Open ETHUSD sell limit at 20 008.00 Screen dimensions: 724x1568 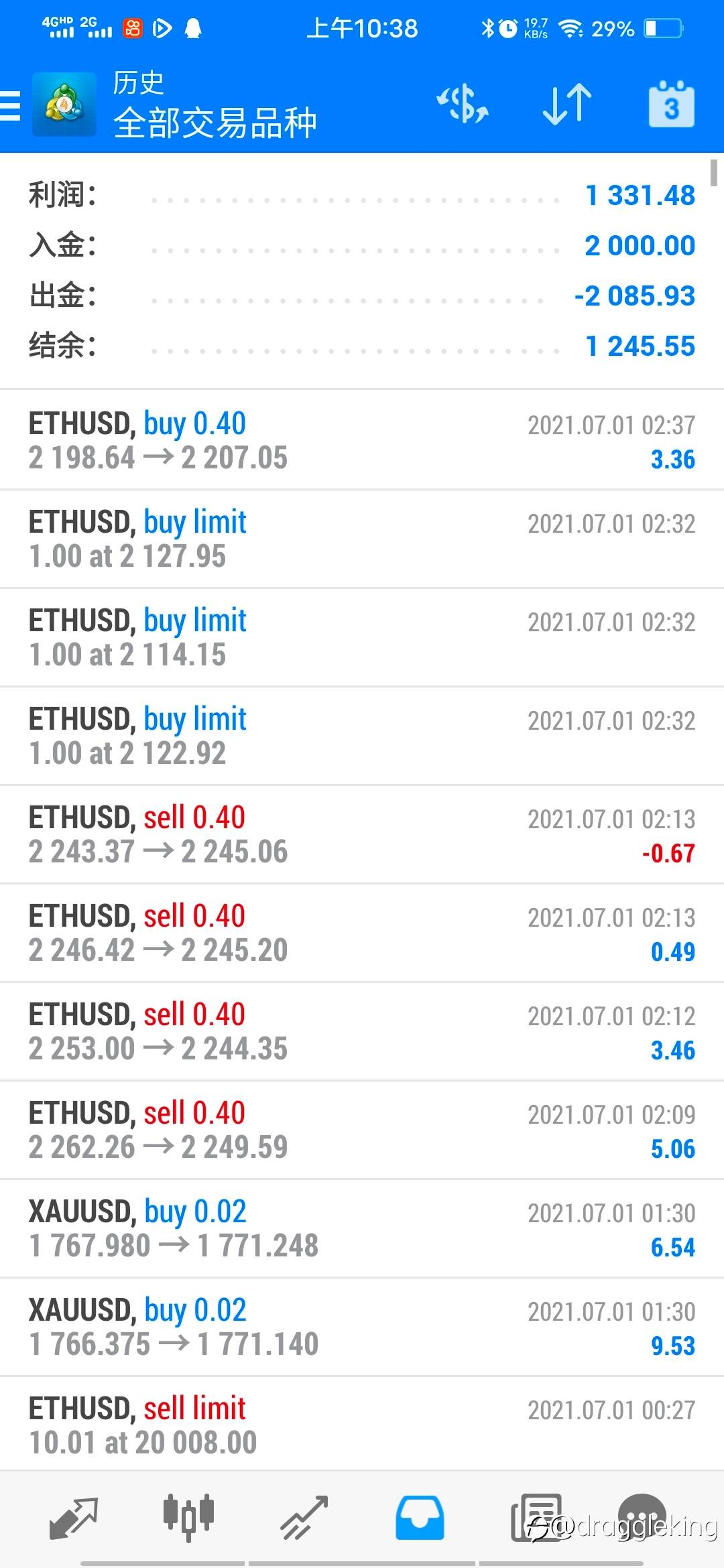pos(362,1425)
